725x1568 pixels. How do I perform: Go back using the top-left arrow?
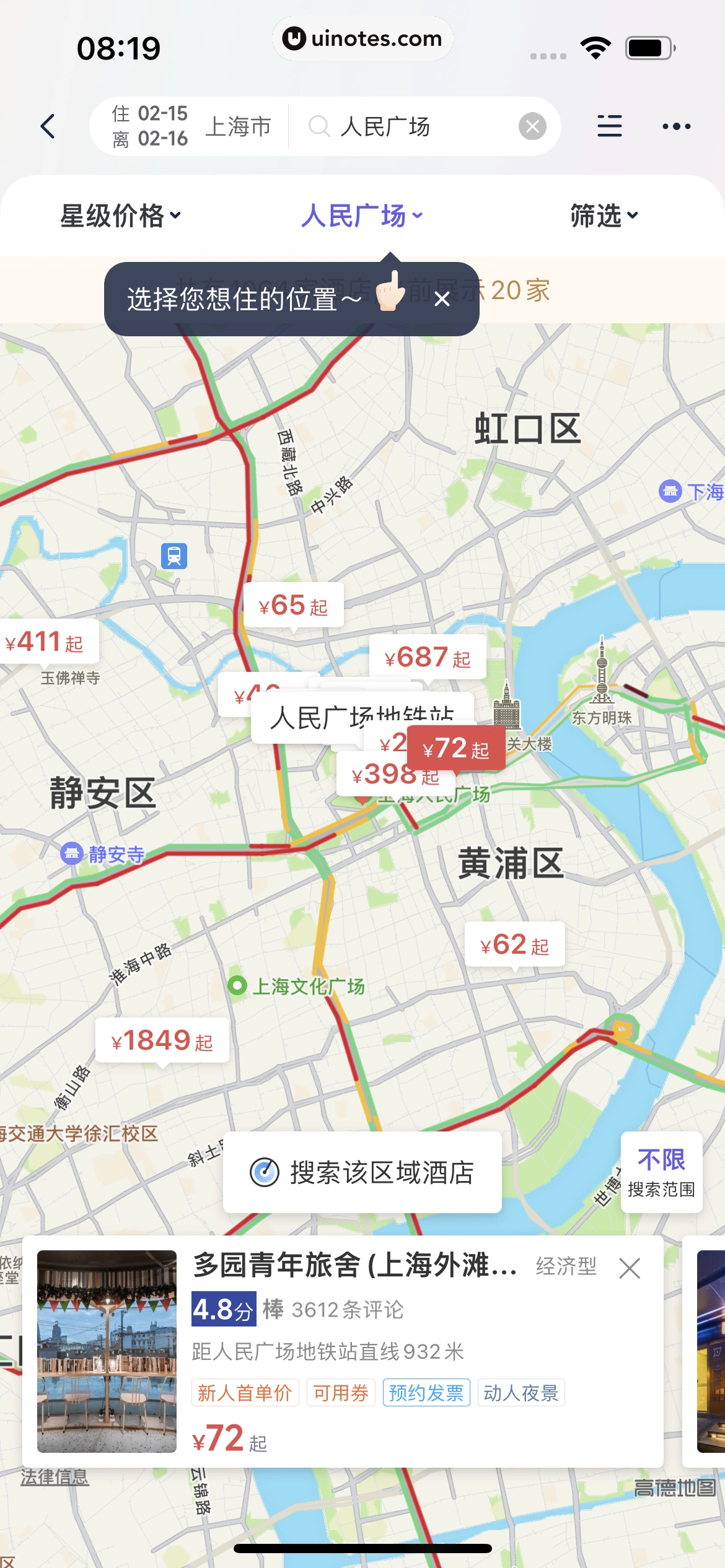click(48, 126)
